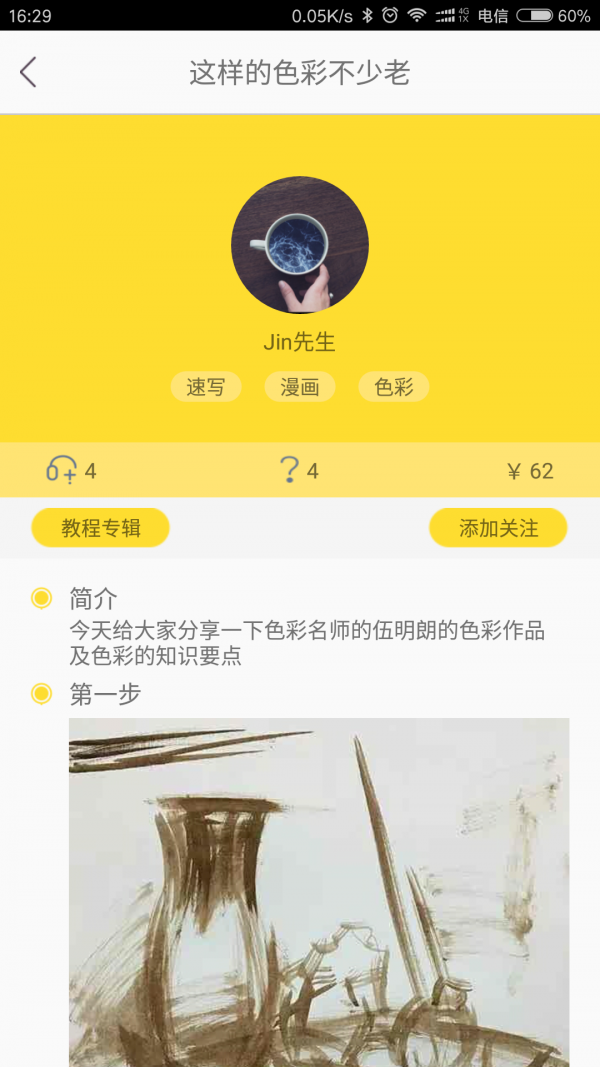The height and width of the screenshot is (1067, 600).
Task: Select the 速写 tag chip
Action: [x=206, y=387]
